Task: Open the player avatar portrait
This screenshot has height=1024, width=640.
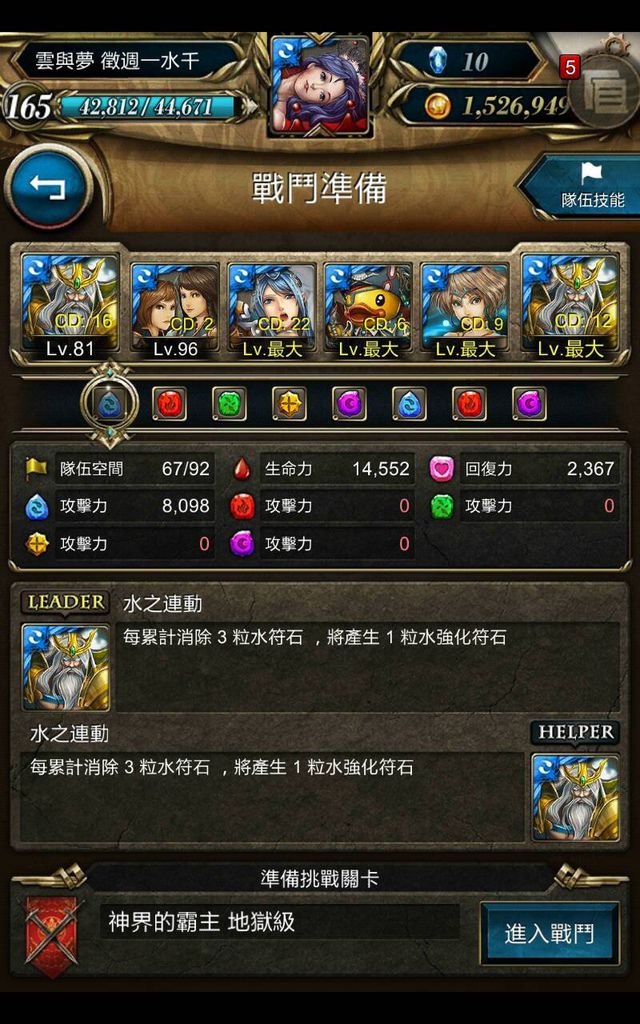Action: click(x=319, y=85)
